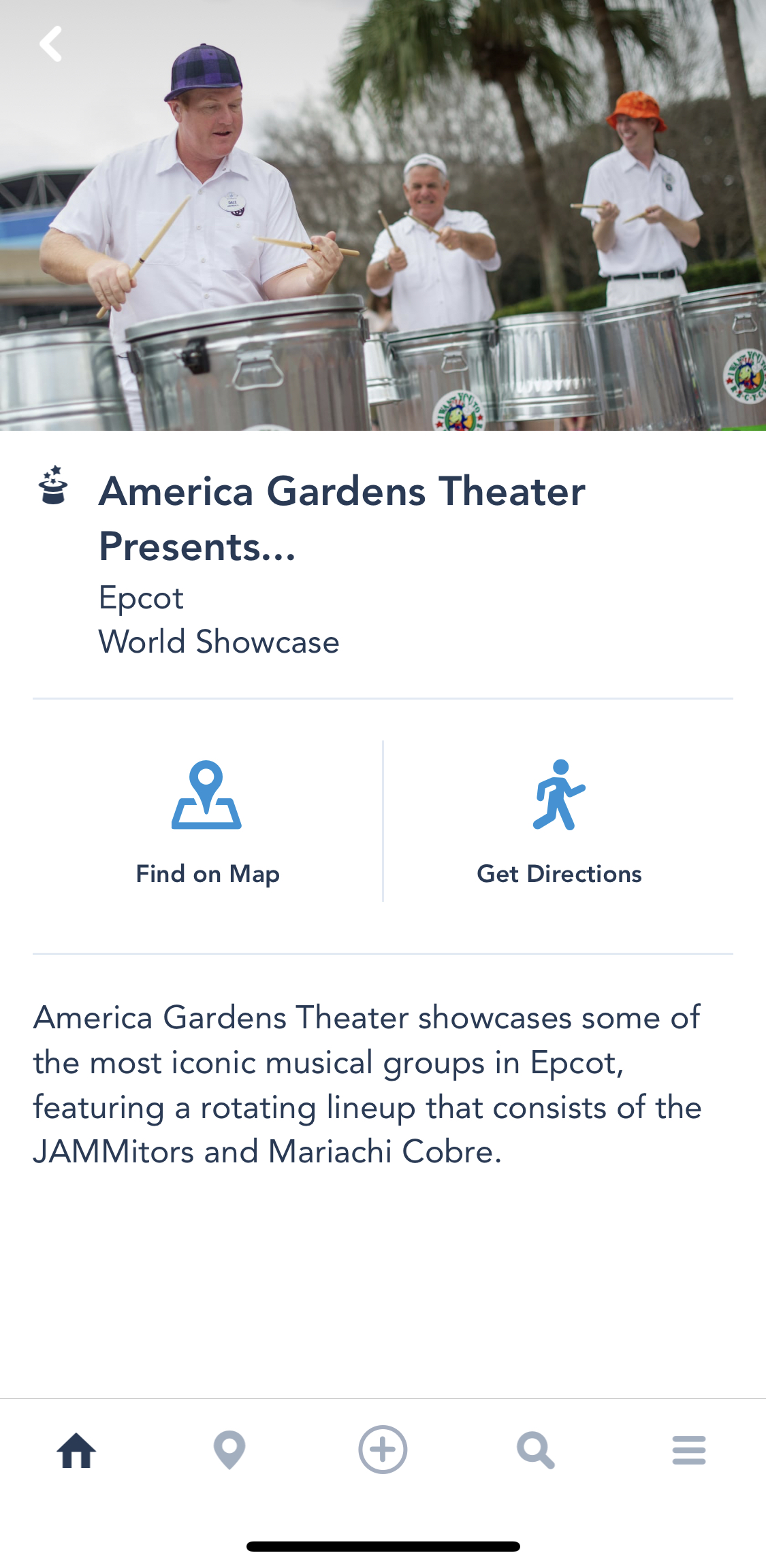Open the map location pin tab

(229, 1450)
